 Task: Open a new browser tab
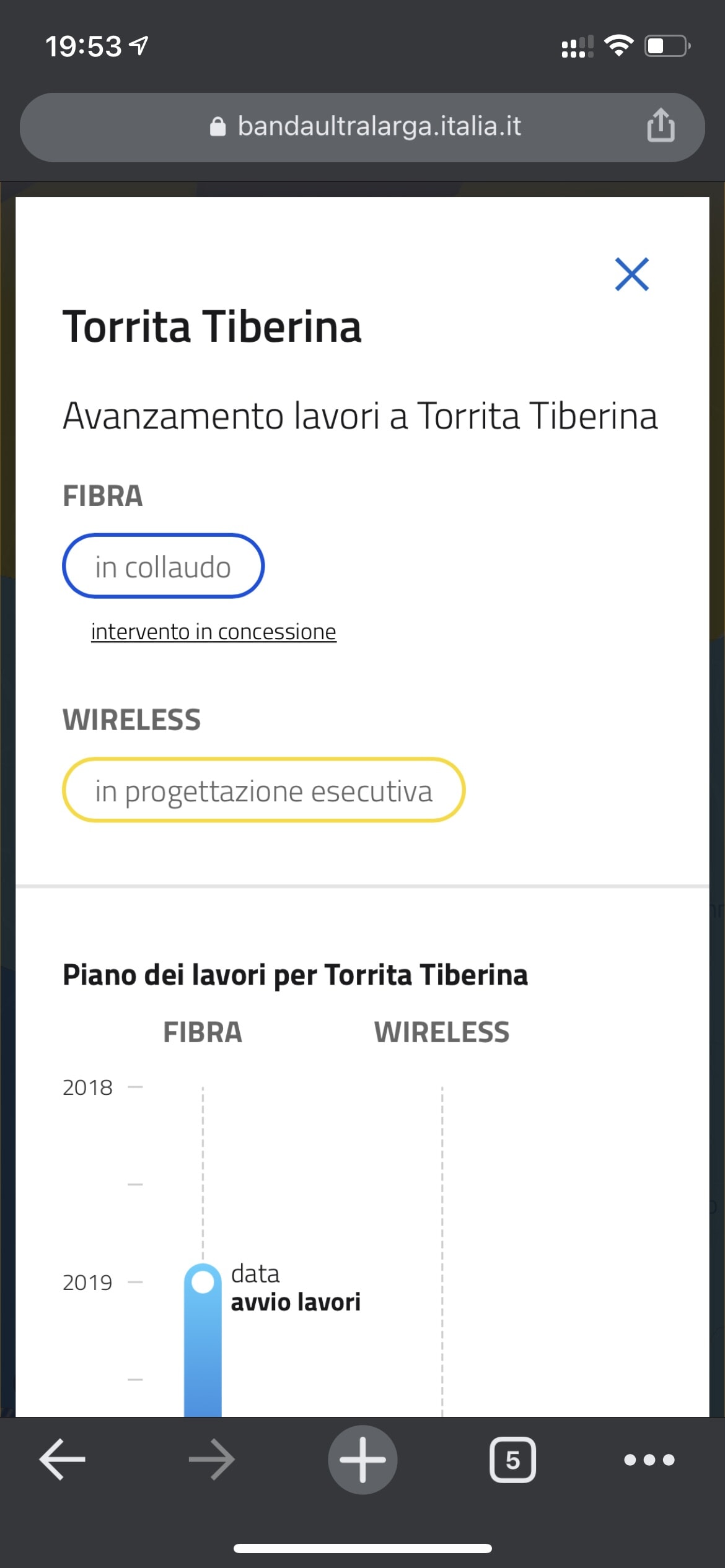[x=362, y=1460]
